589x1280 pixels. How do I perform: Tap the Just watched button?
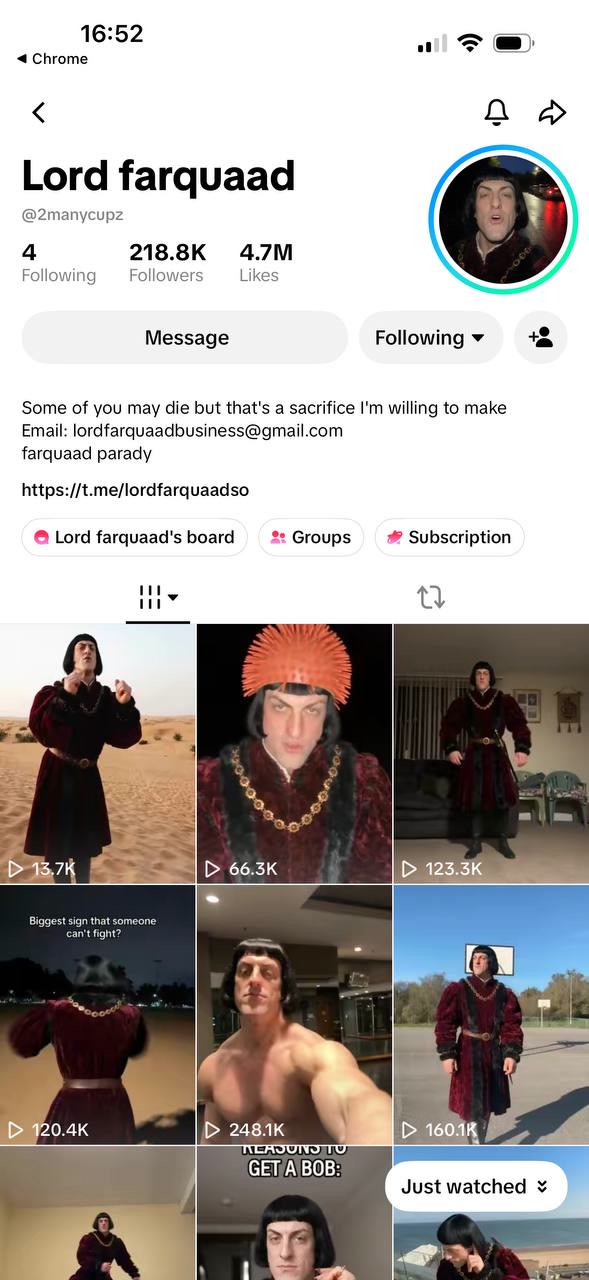tap(476, 1186)
